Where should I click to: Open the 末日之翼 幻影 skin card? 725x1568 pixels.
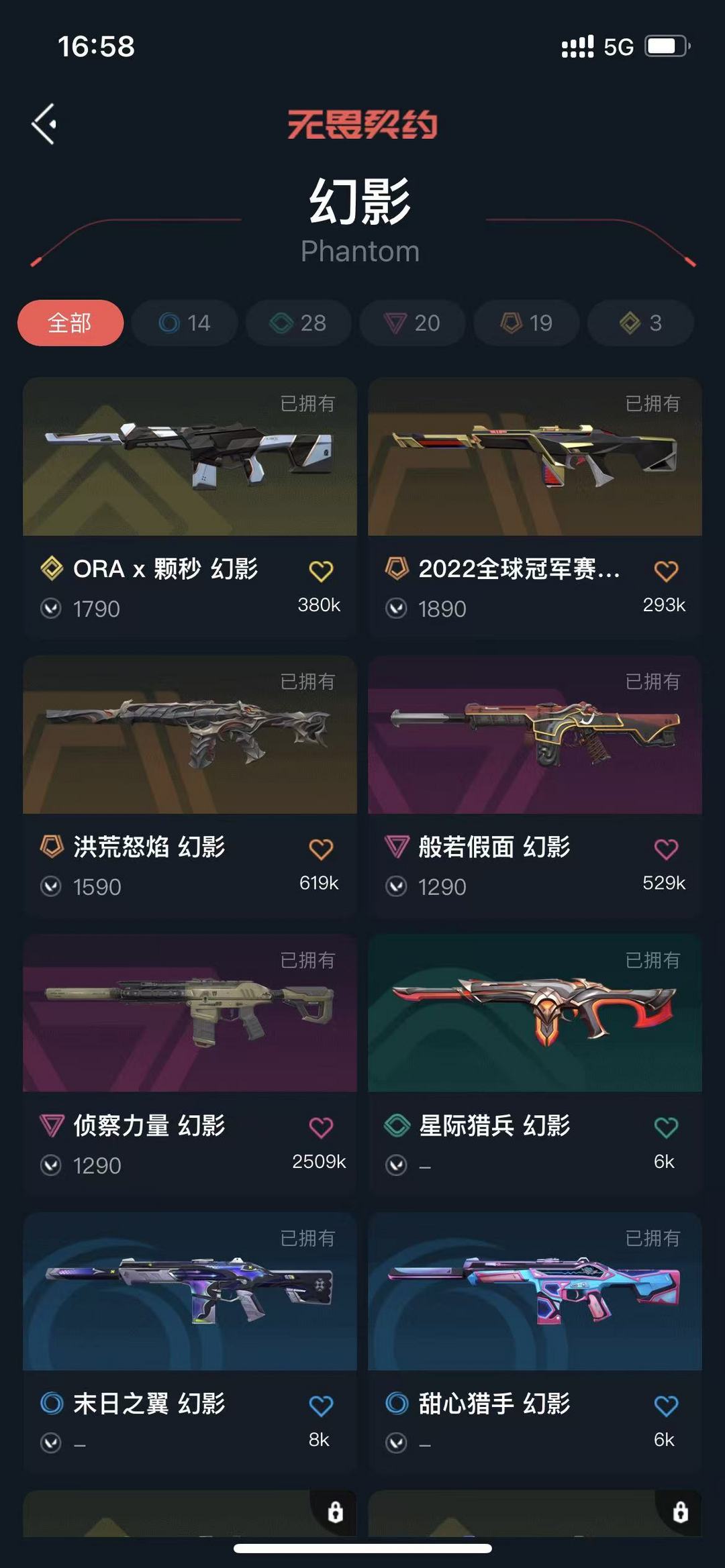coord(189,1292)
